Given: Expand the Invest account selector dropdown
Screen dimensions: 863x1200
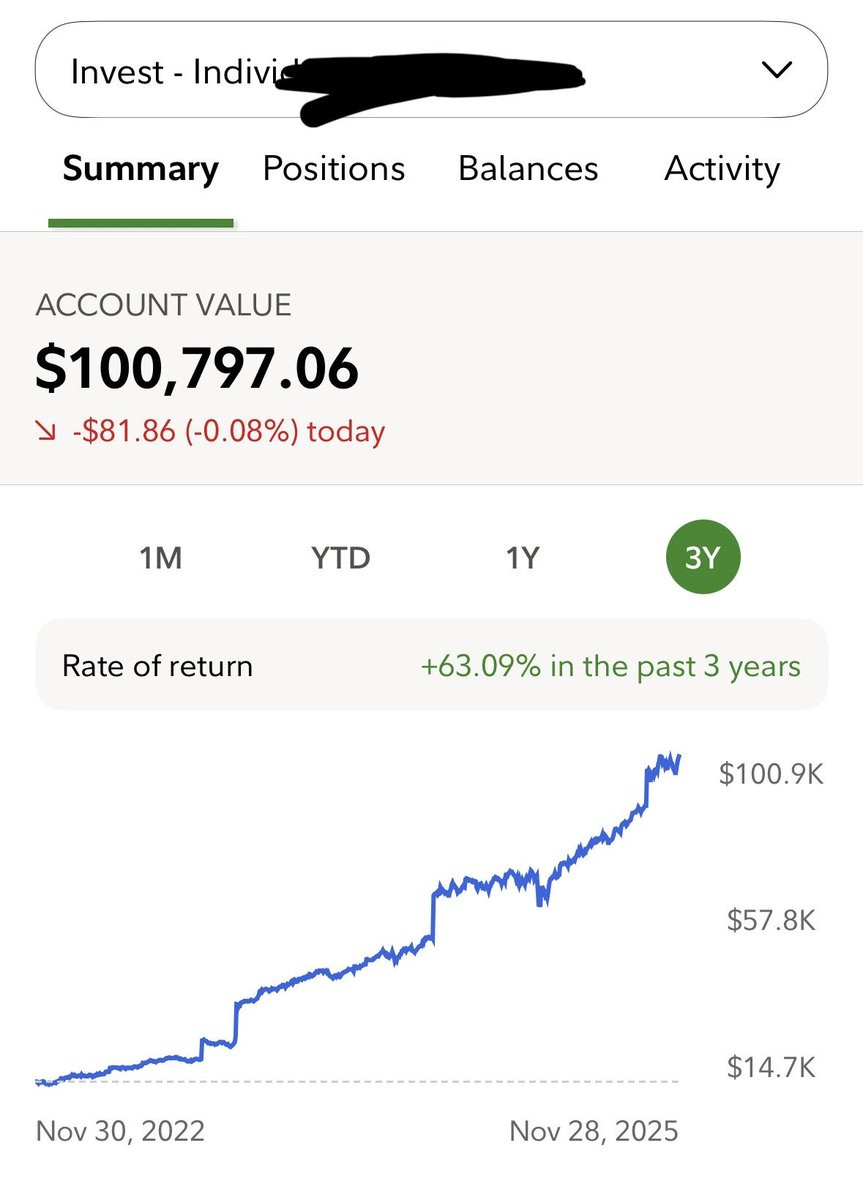Looking at the screenshot, I should (776, 70).
